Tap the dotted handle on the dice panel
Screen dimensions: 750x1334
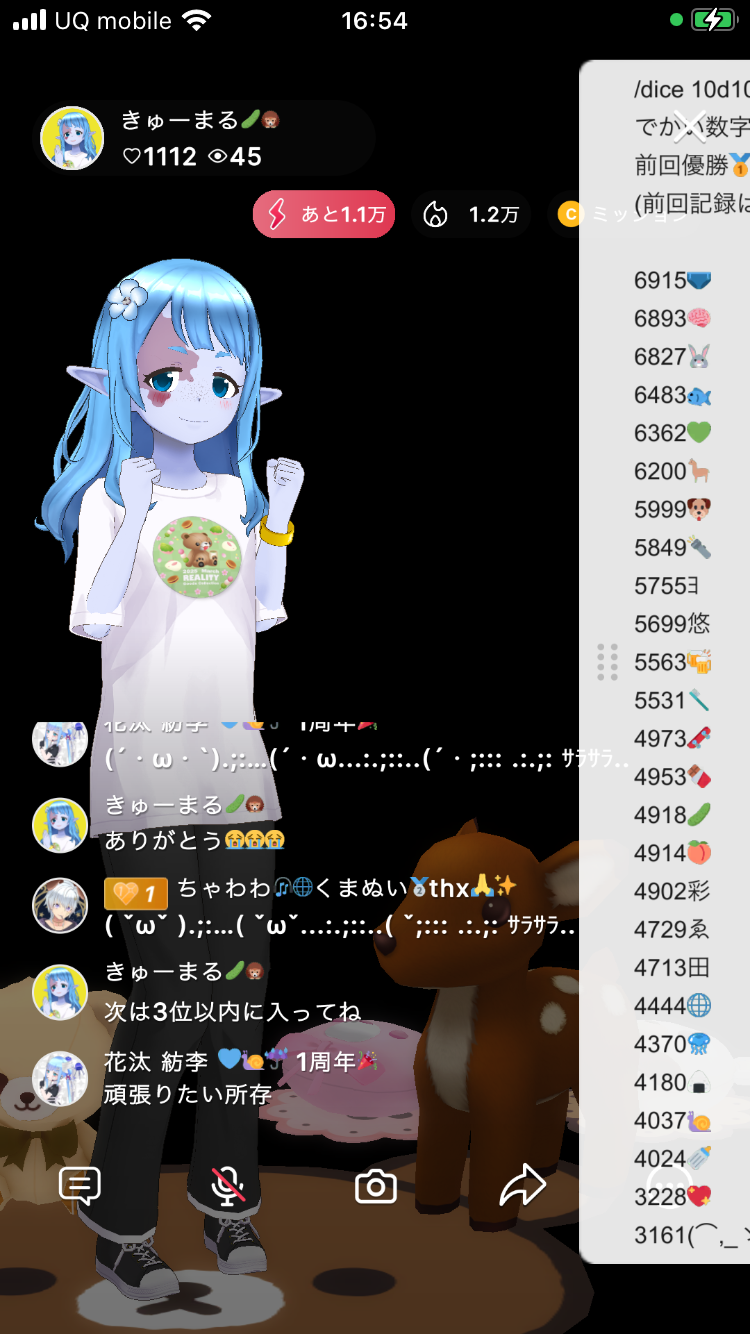pos(607,662)
